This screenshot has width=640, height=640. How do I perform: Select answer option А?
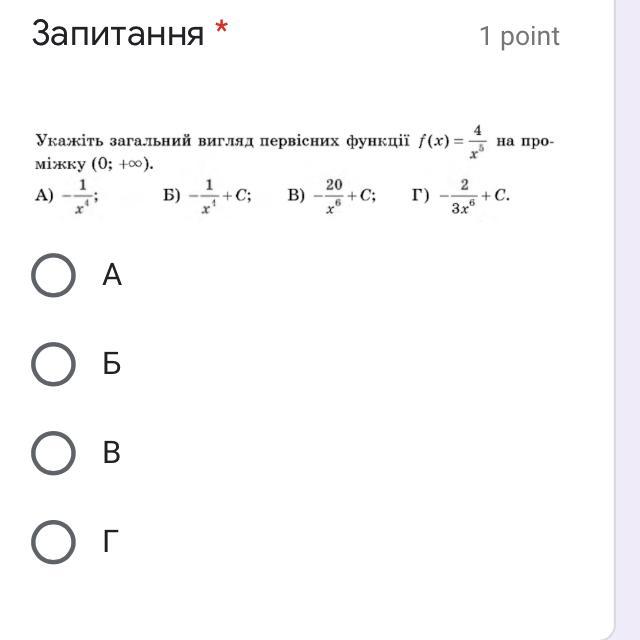pyautogui.click(x=53, y=275)
